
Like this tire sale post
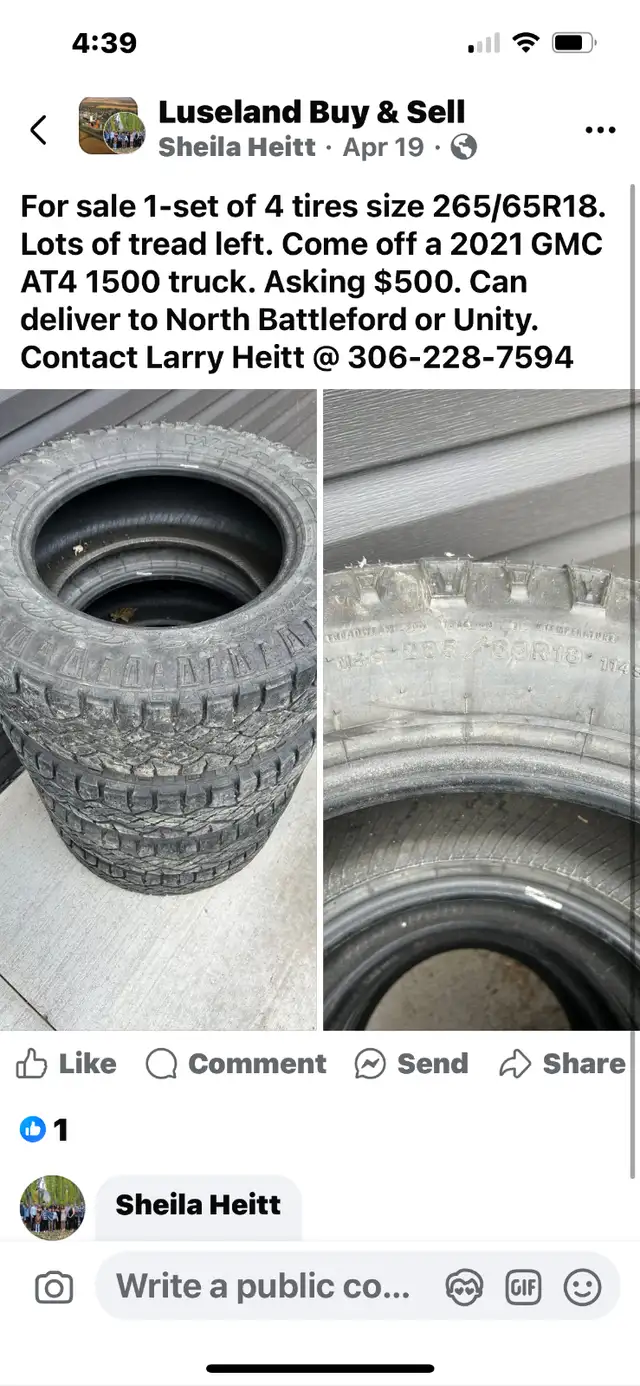(66, 1064)
